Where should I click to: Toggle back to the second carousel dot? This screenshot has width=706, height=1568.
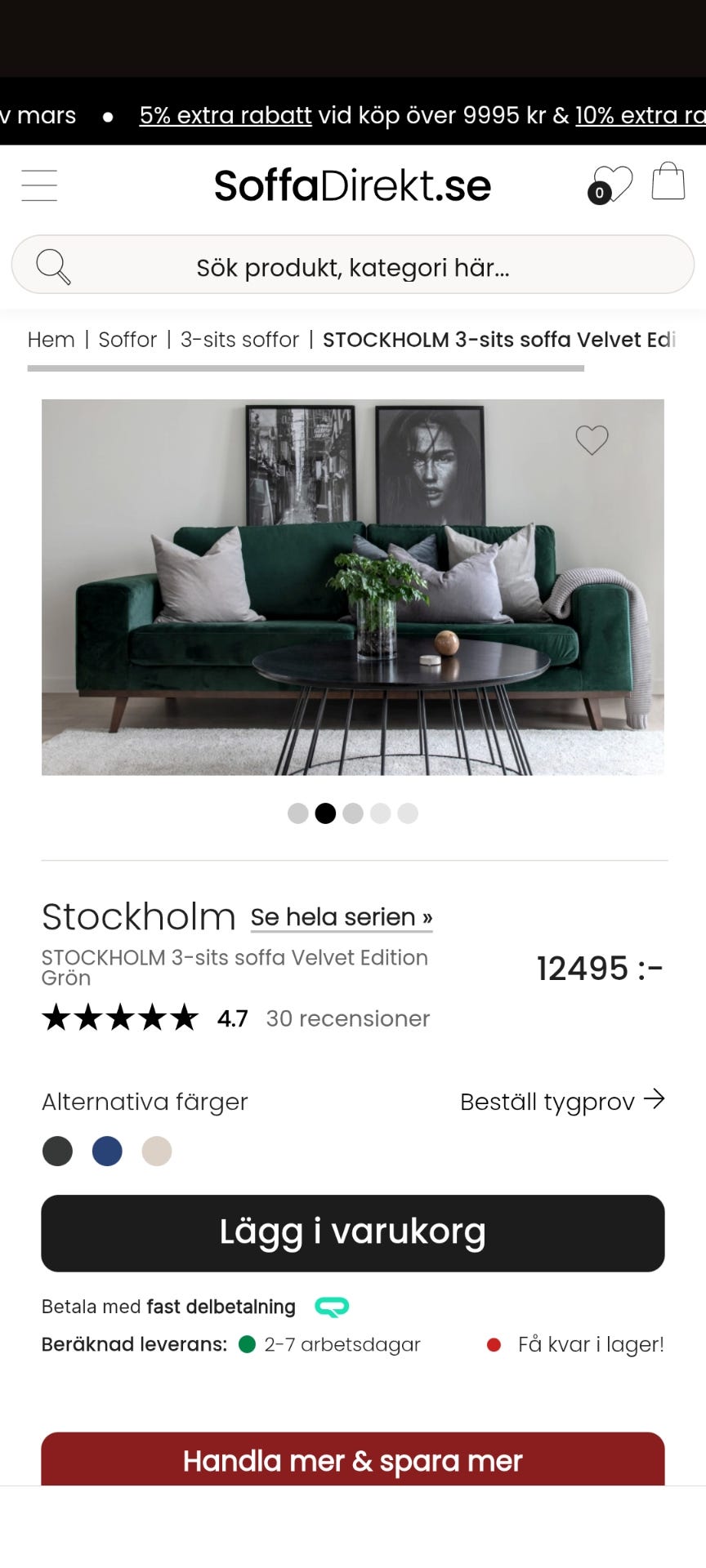[x=325, y=813]
